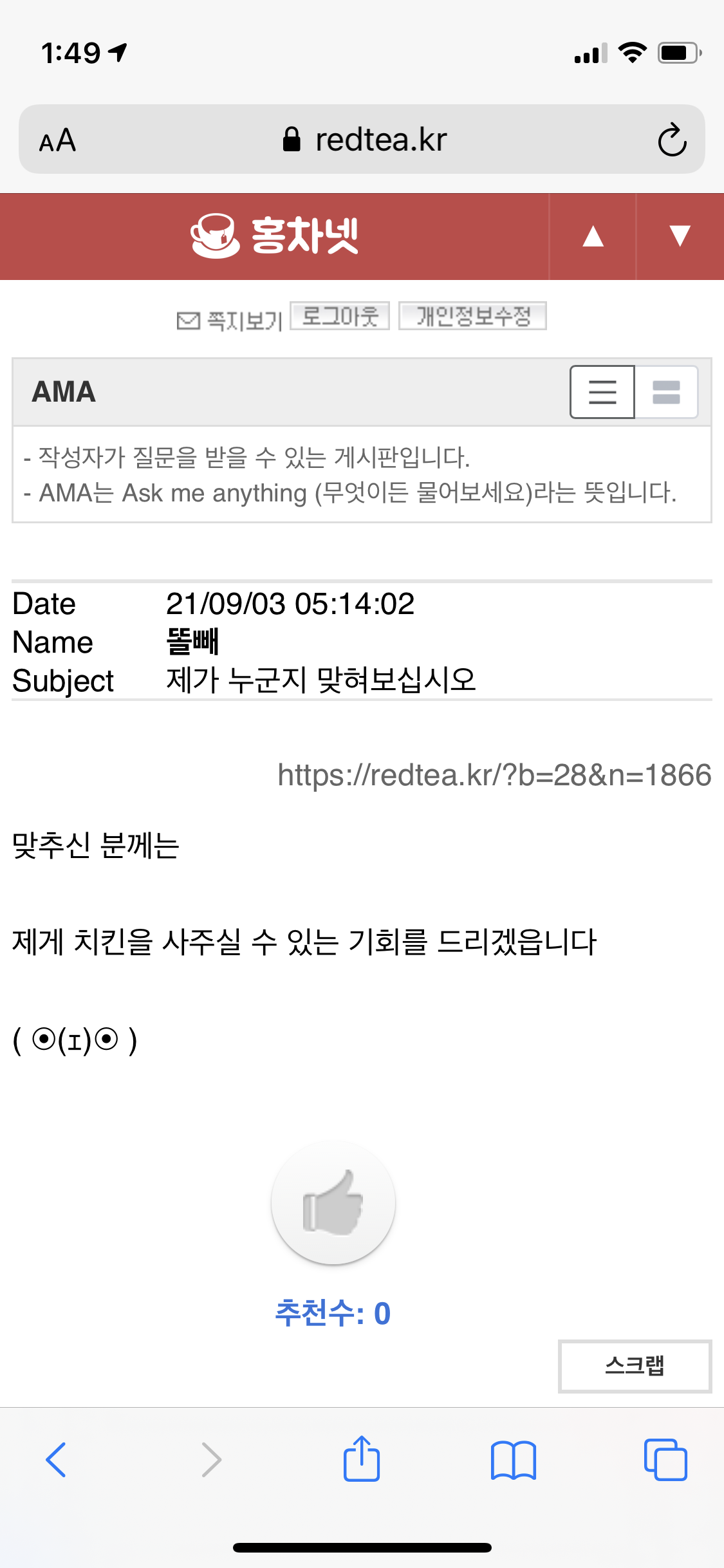Open the AMA board title
The image size is (724, 1568).
[x=64, y=392]
